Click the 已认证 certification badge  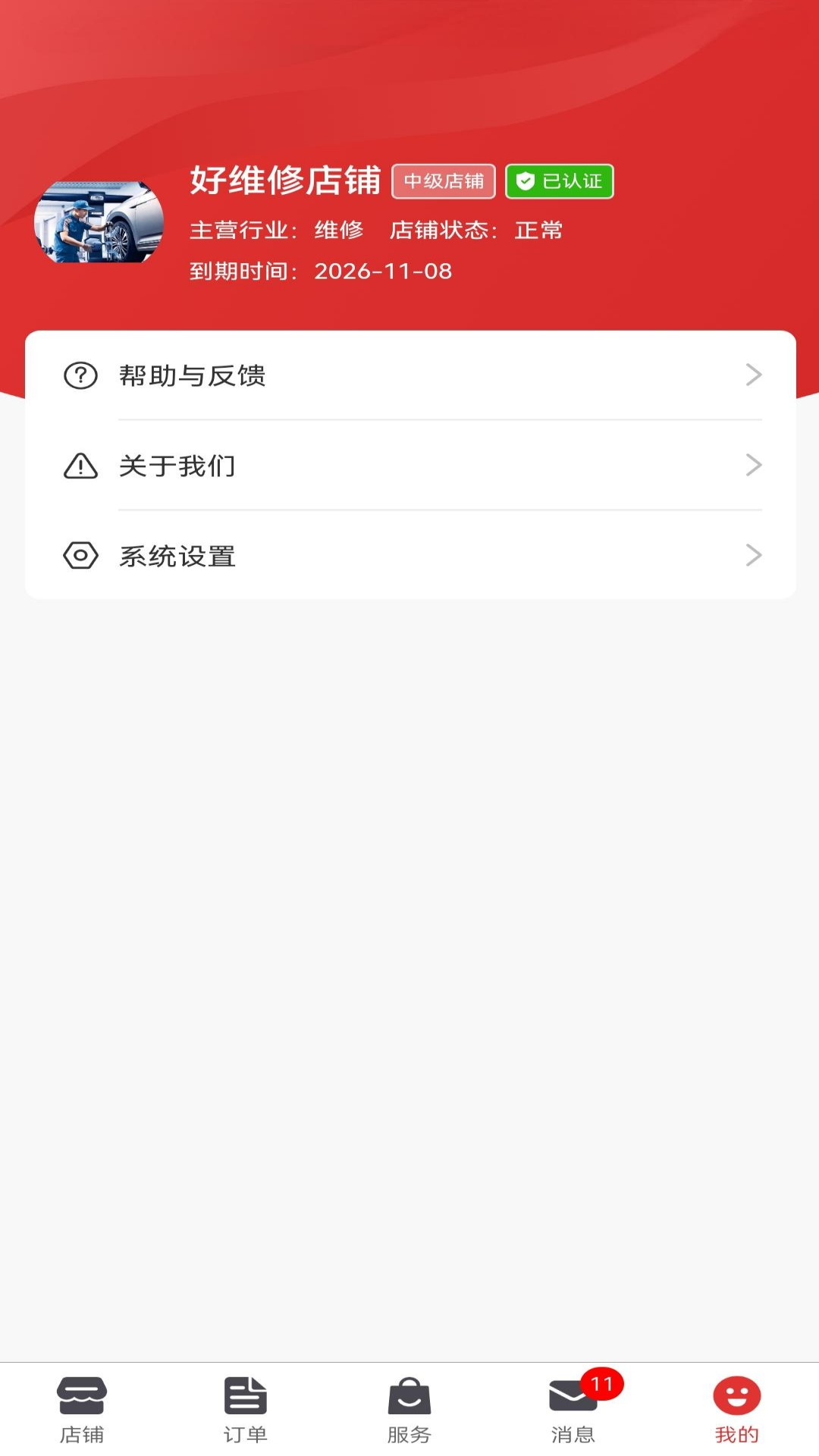[559, 181]
